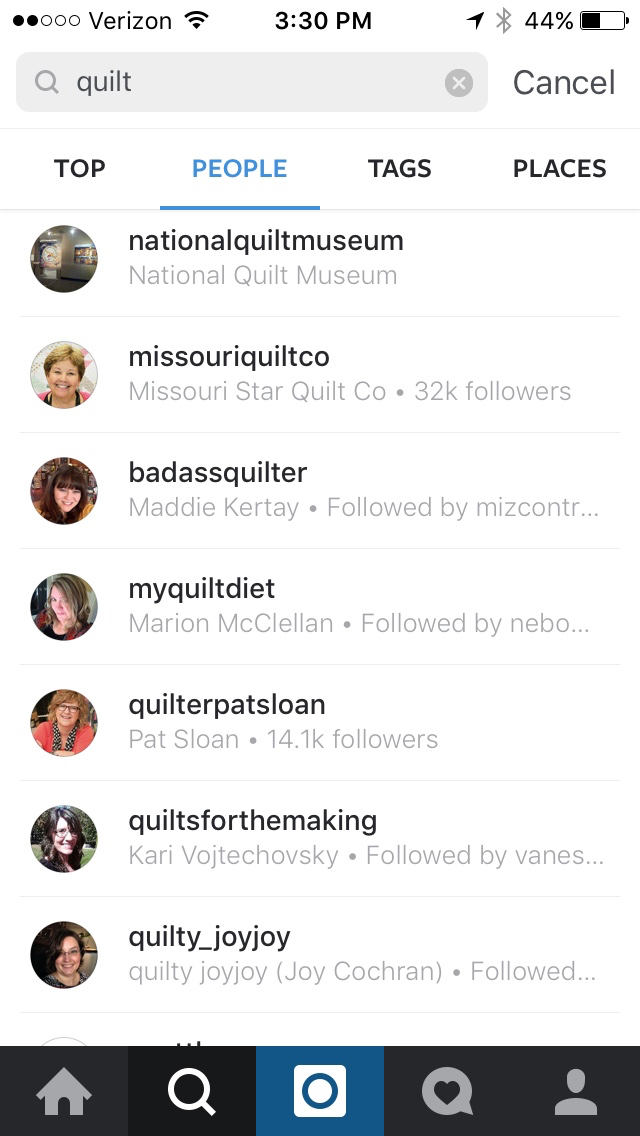Image resolution: width=640 pixels, height=1136 pixels.
Task: View quilterpatsloan's profile
Action: click(227, 722)
